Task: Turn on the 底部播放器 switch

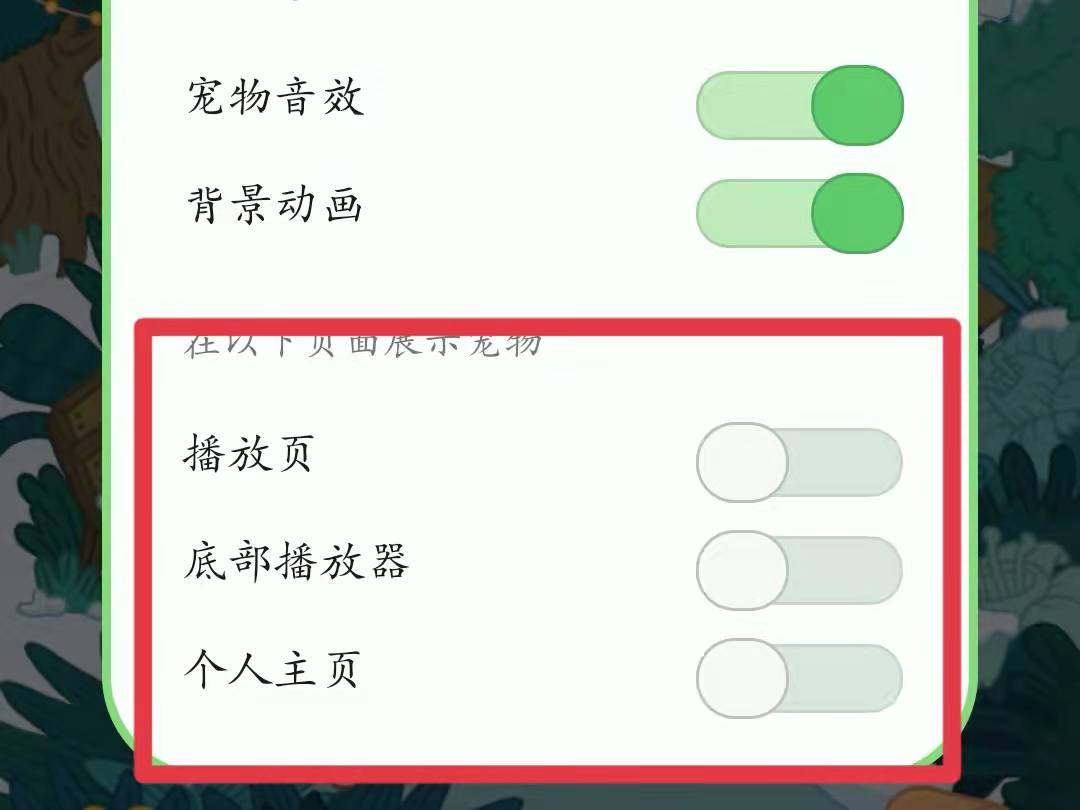Action: pos(800,570)
